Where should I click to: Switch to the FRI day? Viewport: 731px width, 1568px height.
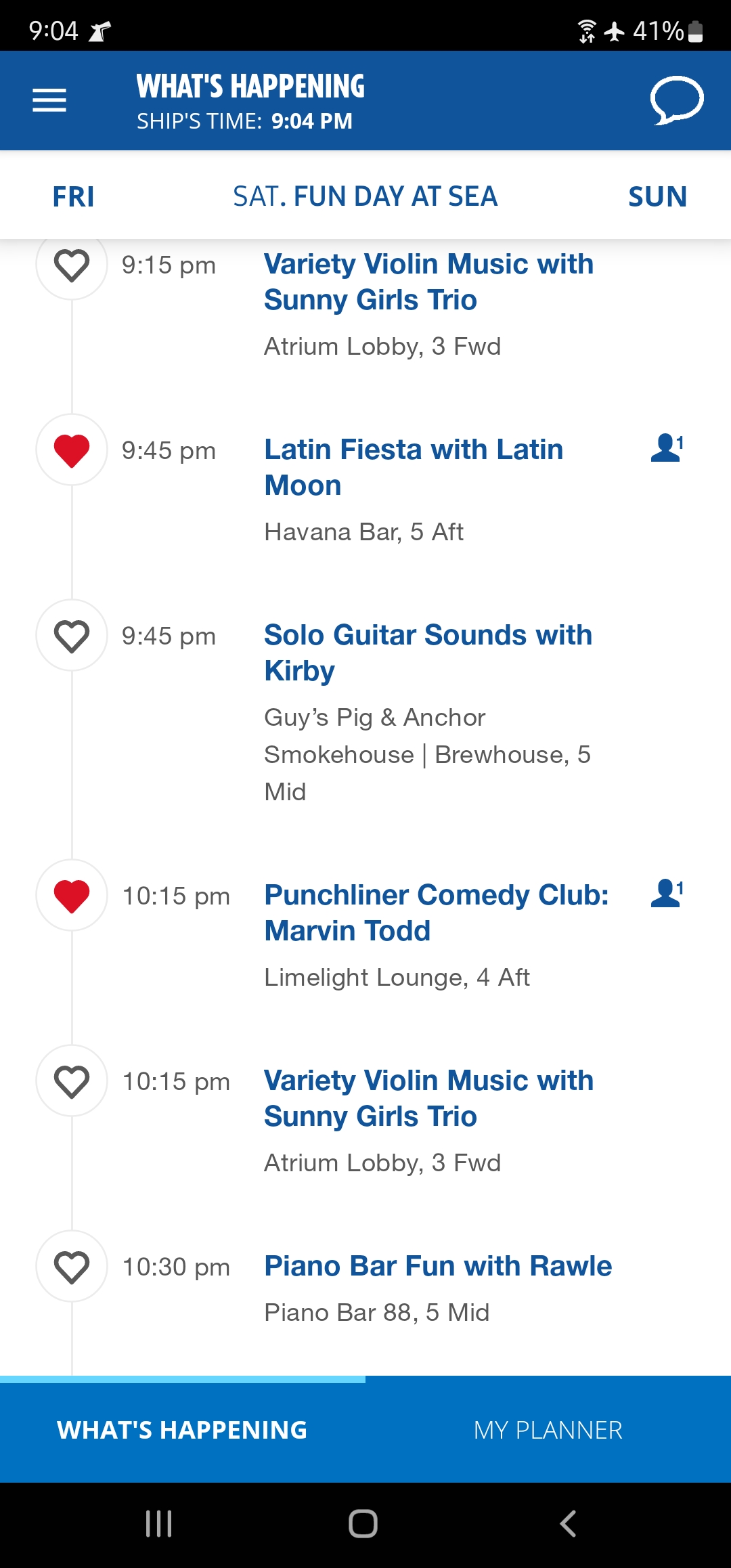[74, 196]
